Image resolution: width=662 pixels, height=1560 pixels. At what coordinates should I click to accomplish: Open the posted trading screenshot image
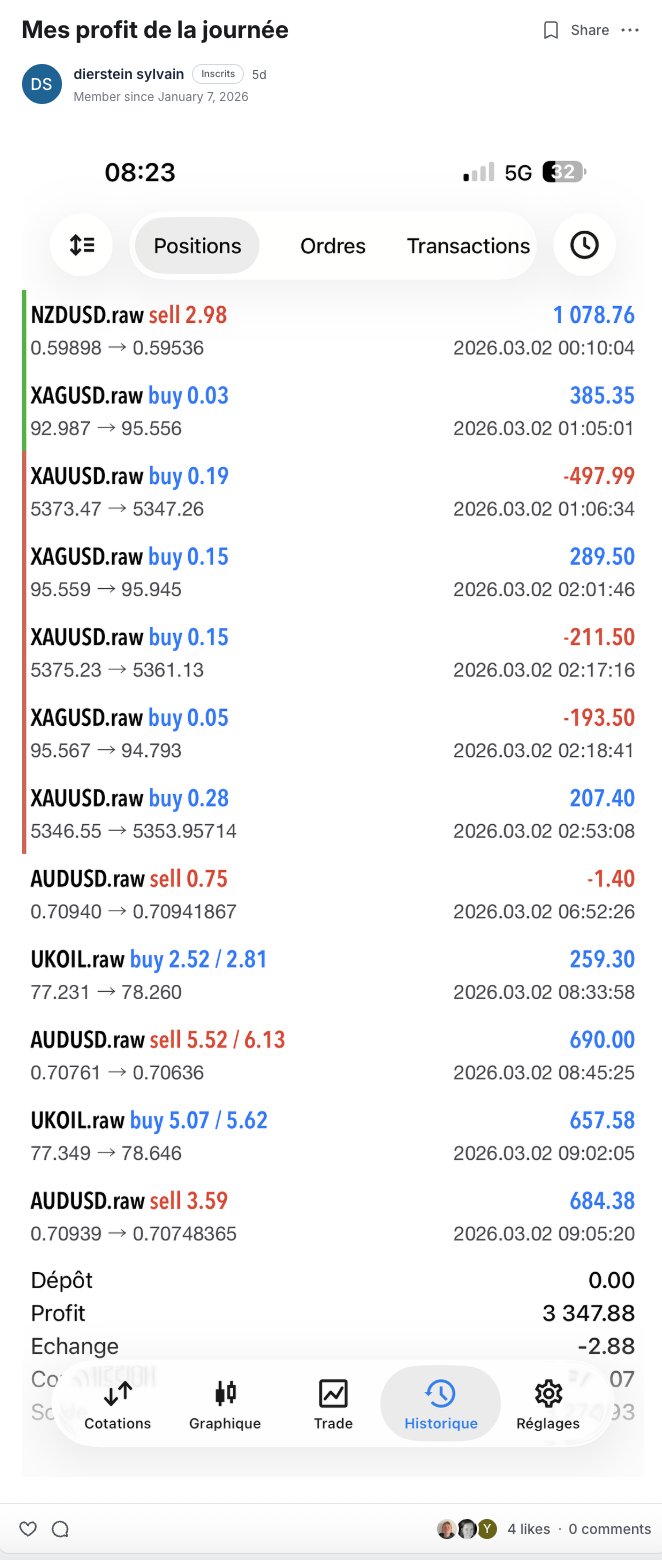331,800
